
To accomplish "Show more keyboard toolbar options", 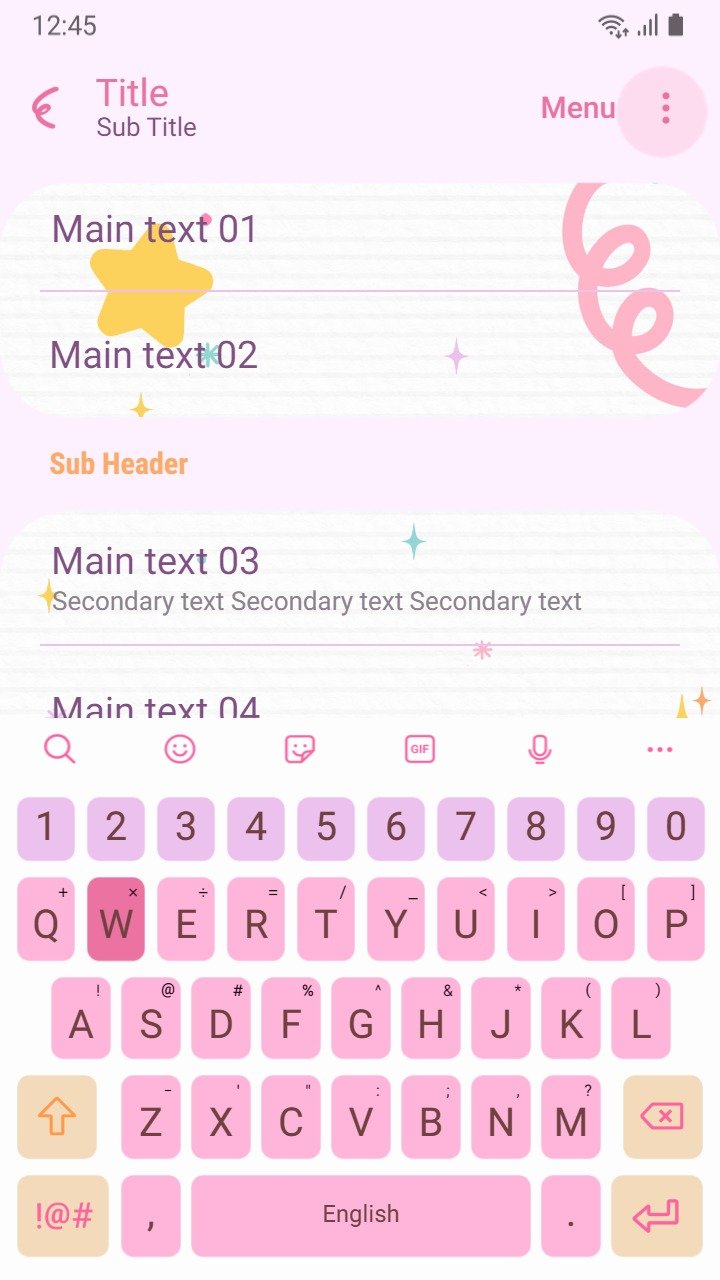I will pos(660,749).
